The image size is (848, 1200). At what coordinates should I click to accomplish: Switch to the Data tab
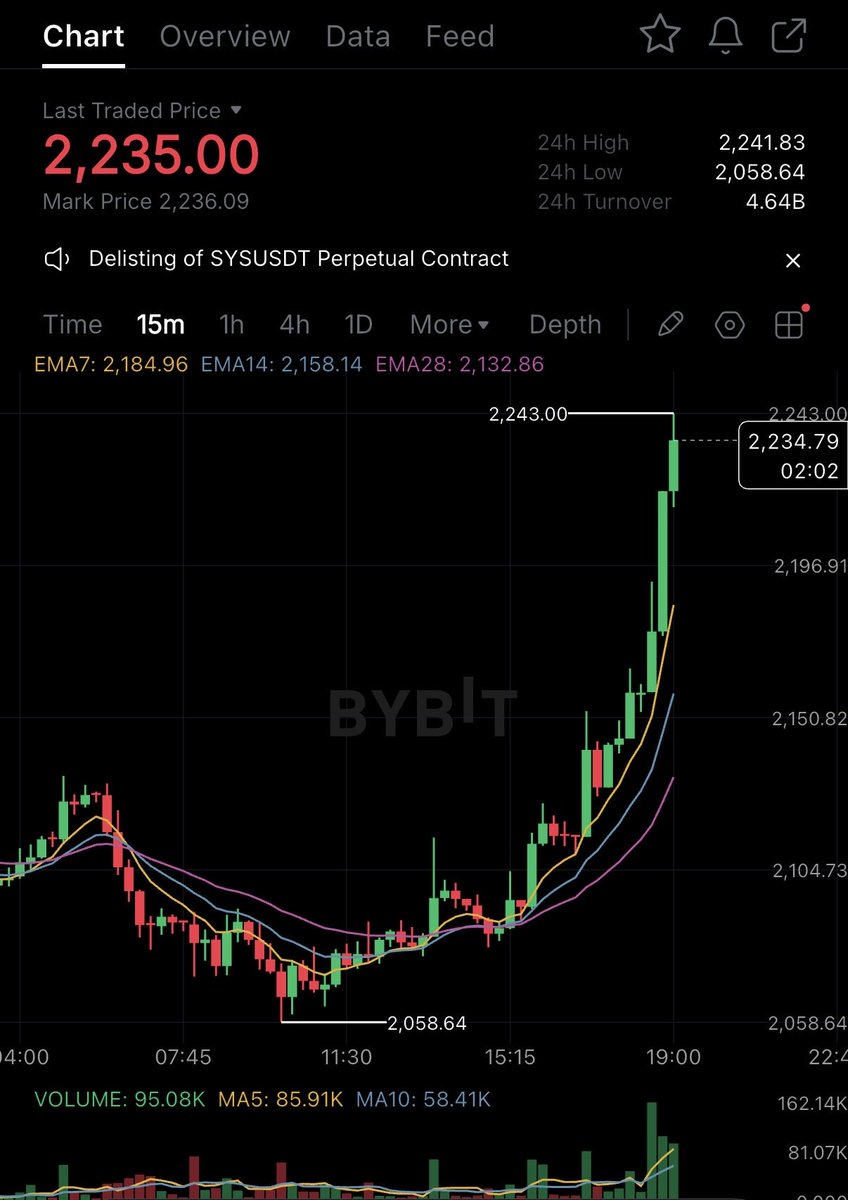click(x=357, y=37)
